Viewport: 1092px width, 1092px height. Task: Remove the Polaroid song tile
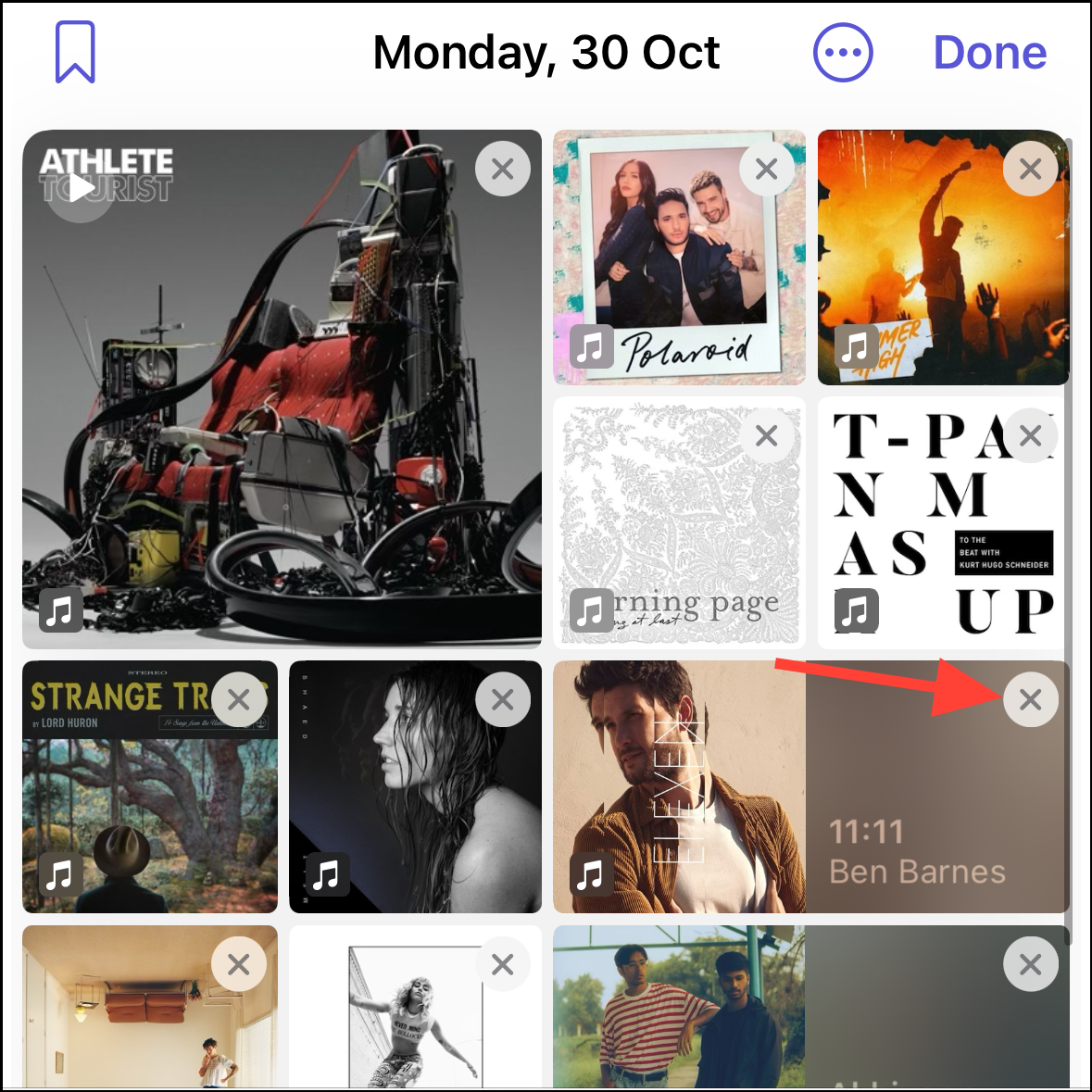766,169
